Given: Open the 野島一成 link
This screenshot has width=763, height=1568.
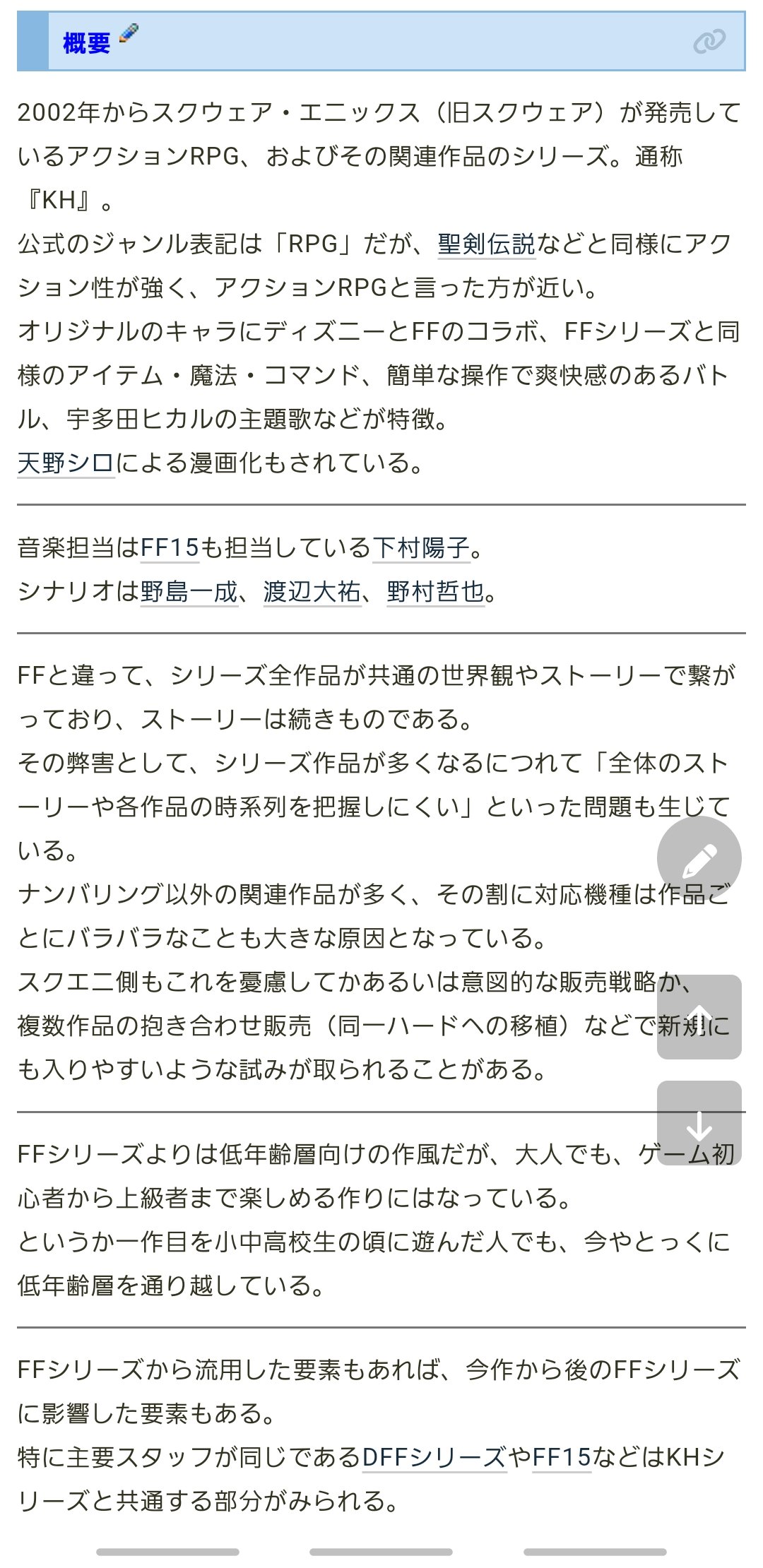Looking at the screenshot, I should pyautogui.click(x=189, y=592).
